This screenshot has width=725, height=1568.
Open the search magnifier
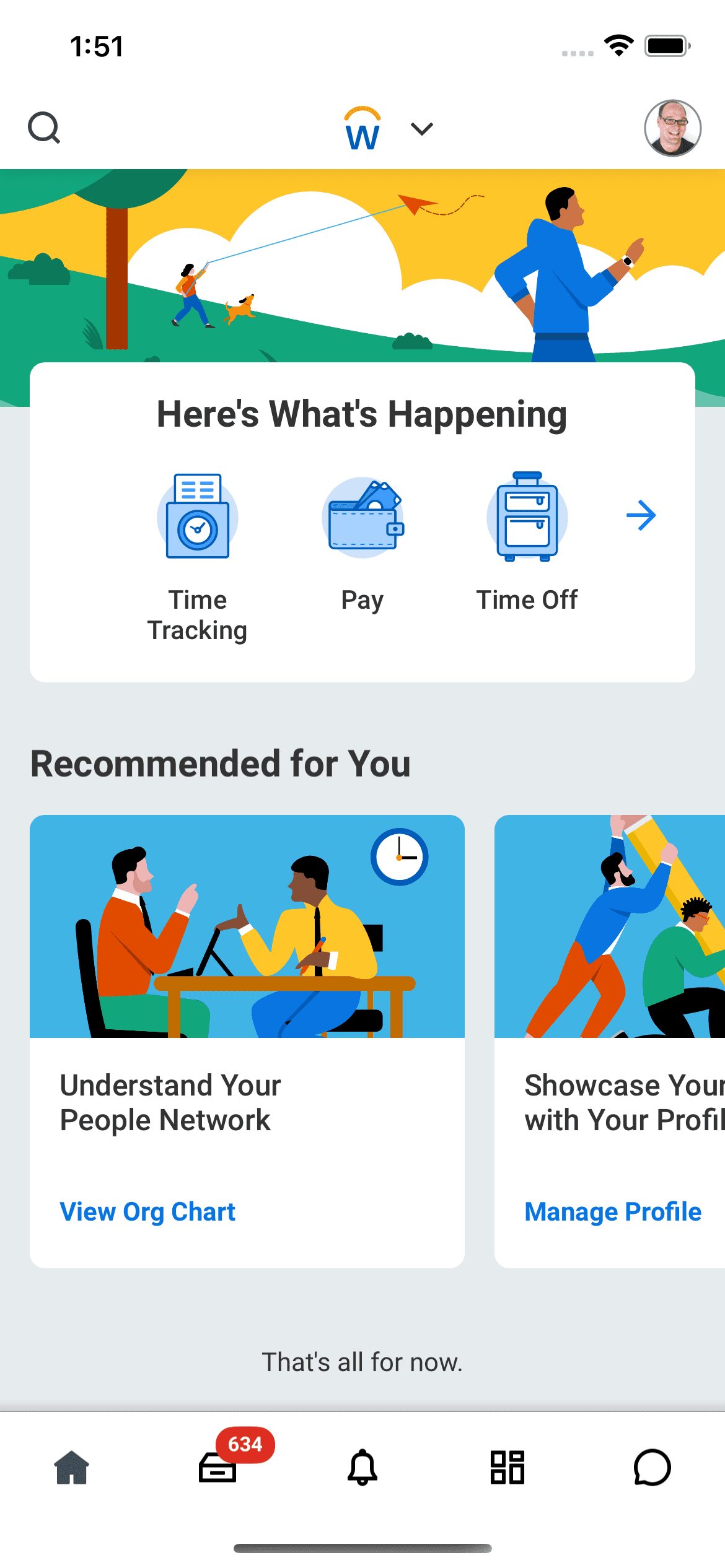[44, 128]
